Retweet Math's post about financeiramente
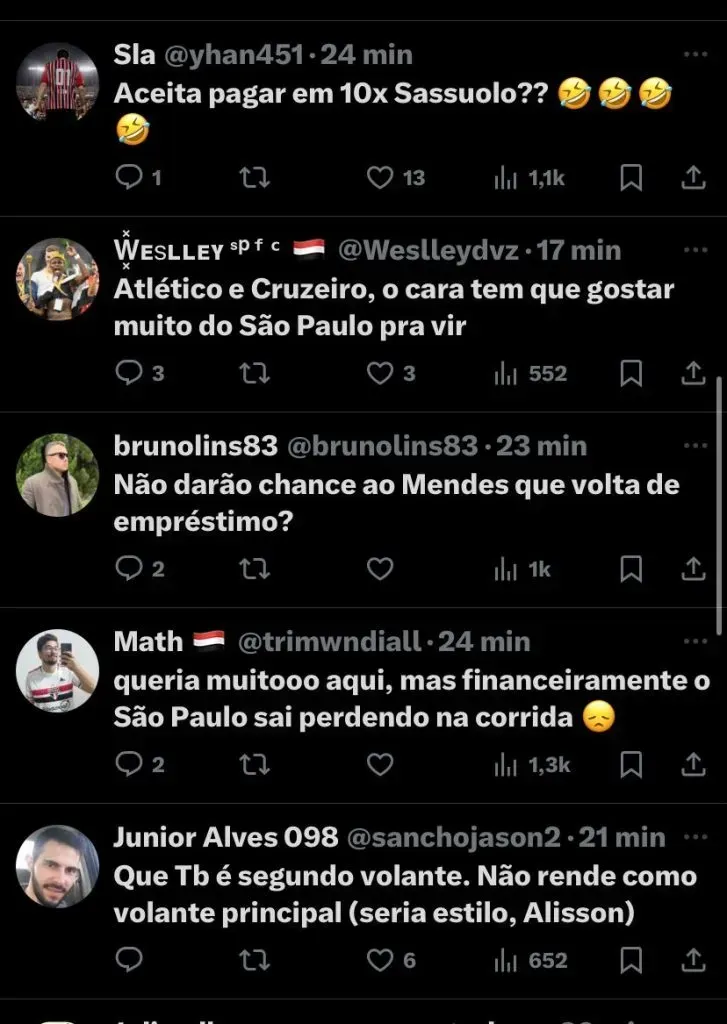727x1024 pixels. tap(255, 765)
